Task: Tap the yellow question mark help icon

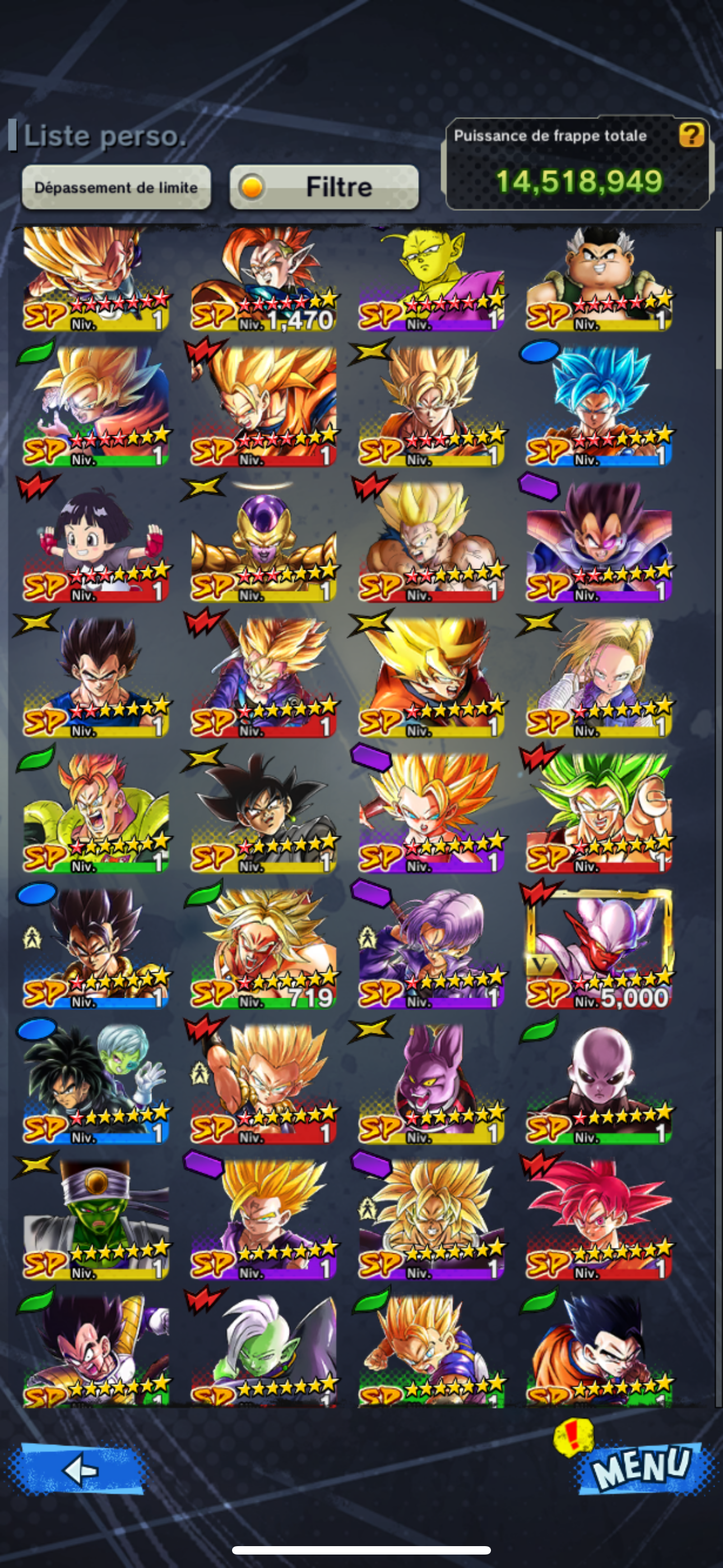Action: pos(692,135)
